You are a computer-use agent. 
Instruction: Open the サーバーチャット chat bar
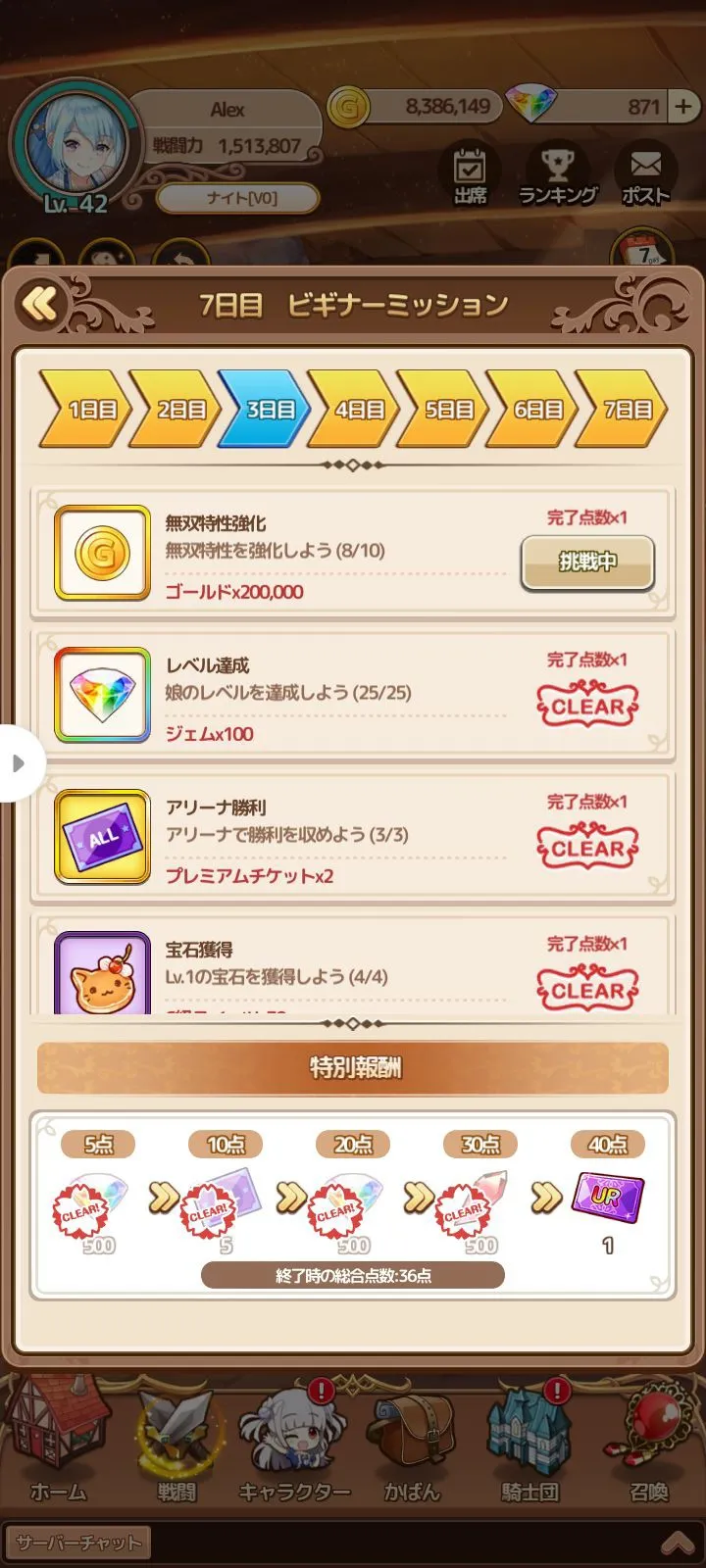click(x=78, y=1543)
